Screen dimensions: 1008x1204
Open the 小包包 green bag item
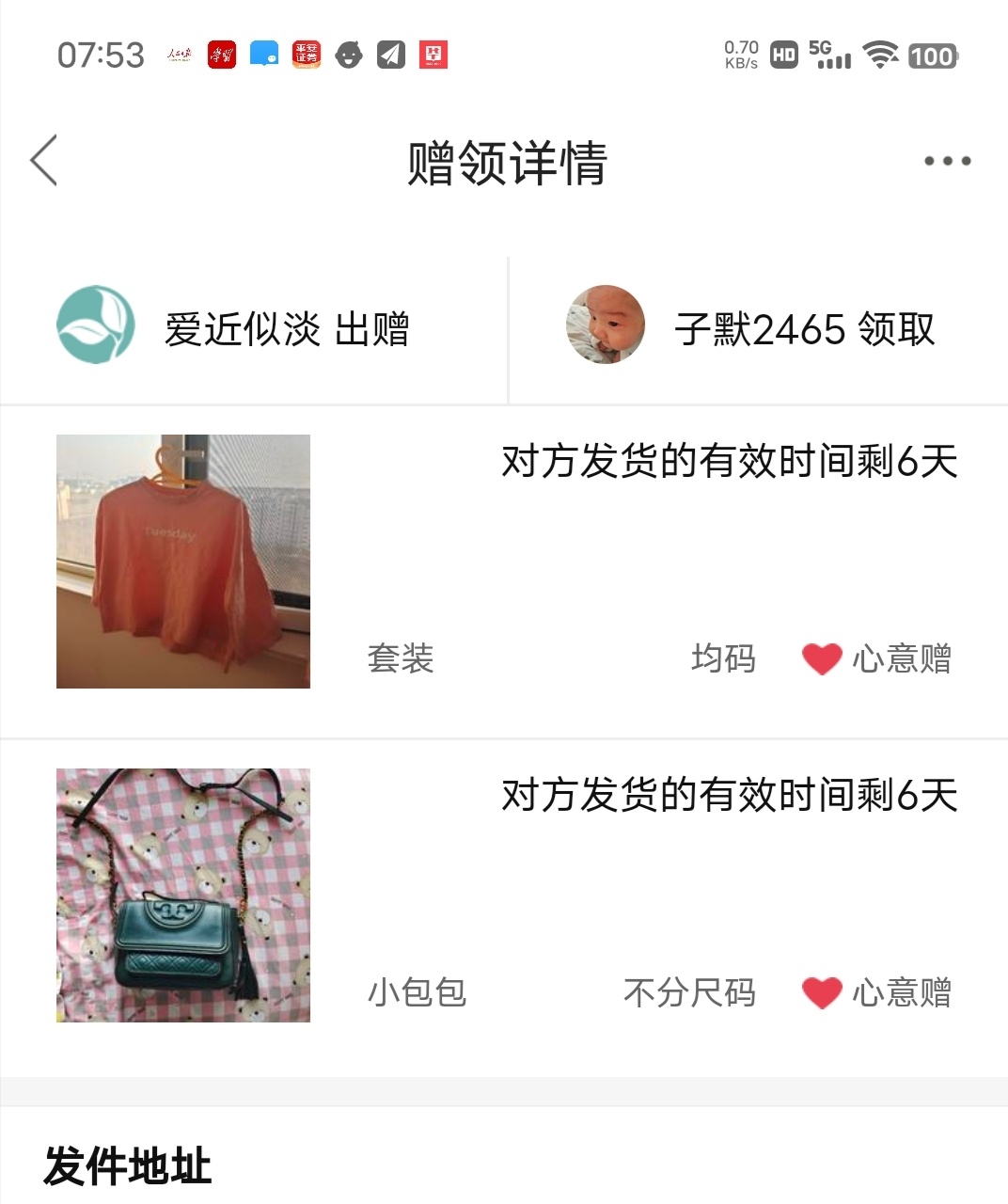pos(183,895)
